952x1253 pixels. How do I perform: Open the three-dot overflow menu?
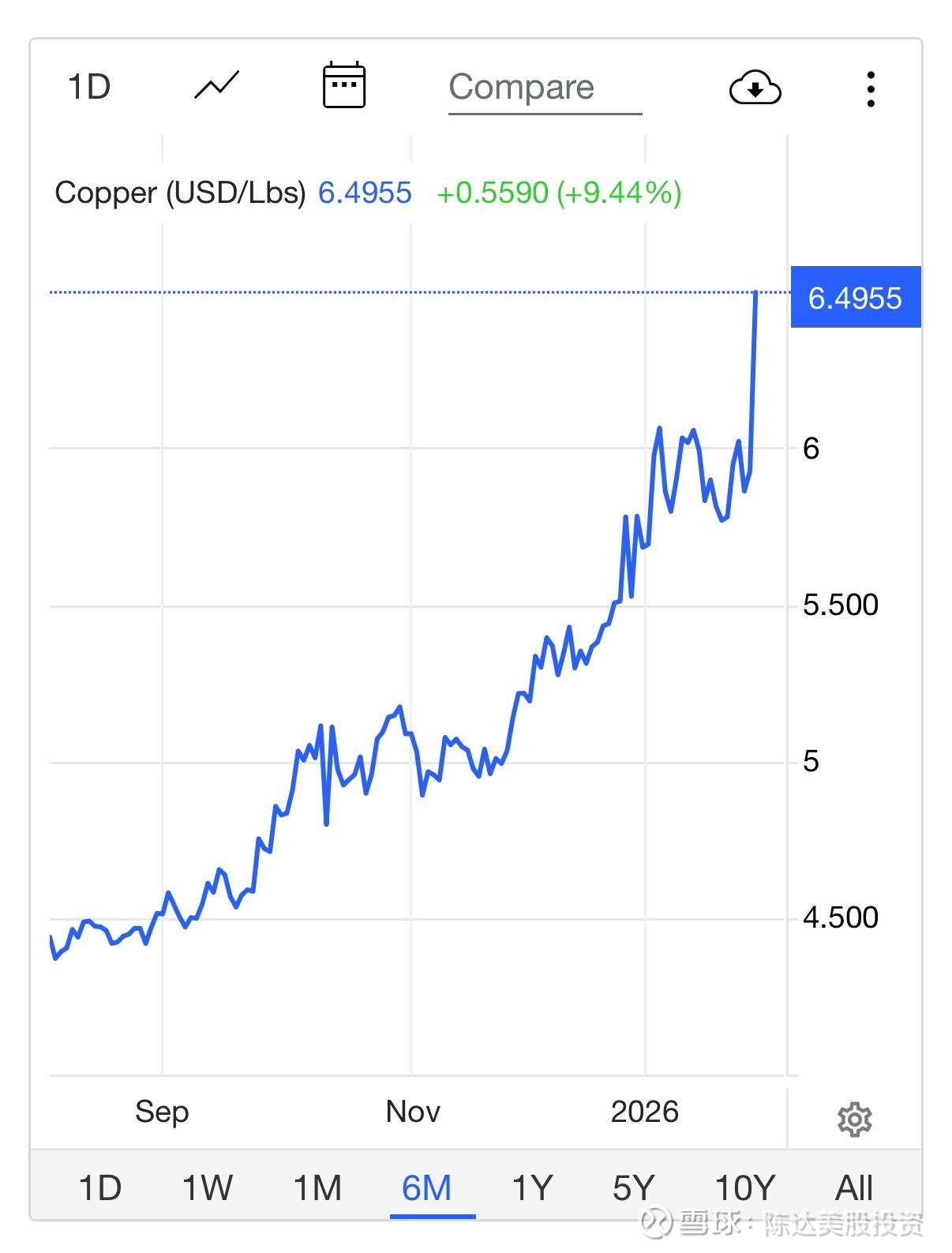[871, 89]
